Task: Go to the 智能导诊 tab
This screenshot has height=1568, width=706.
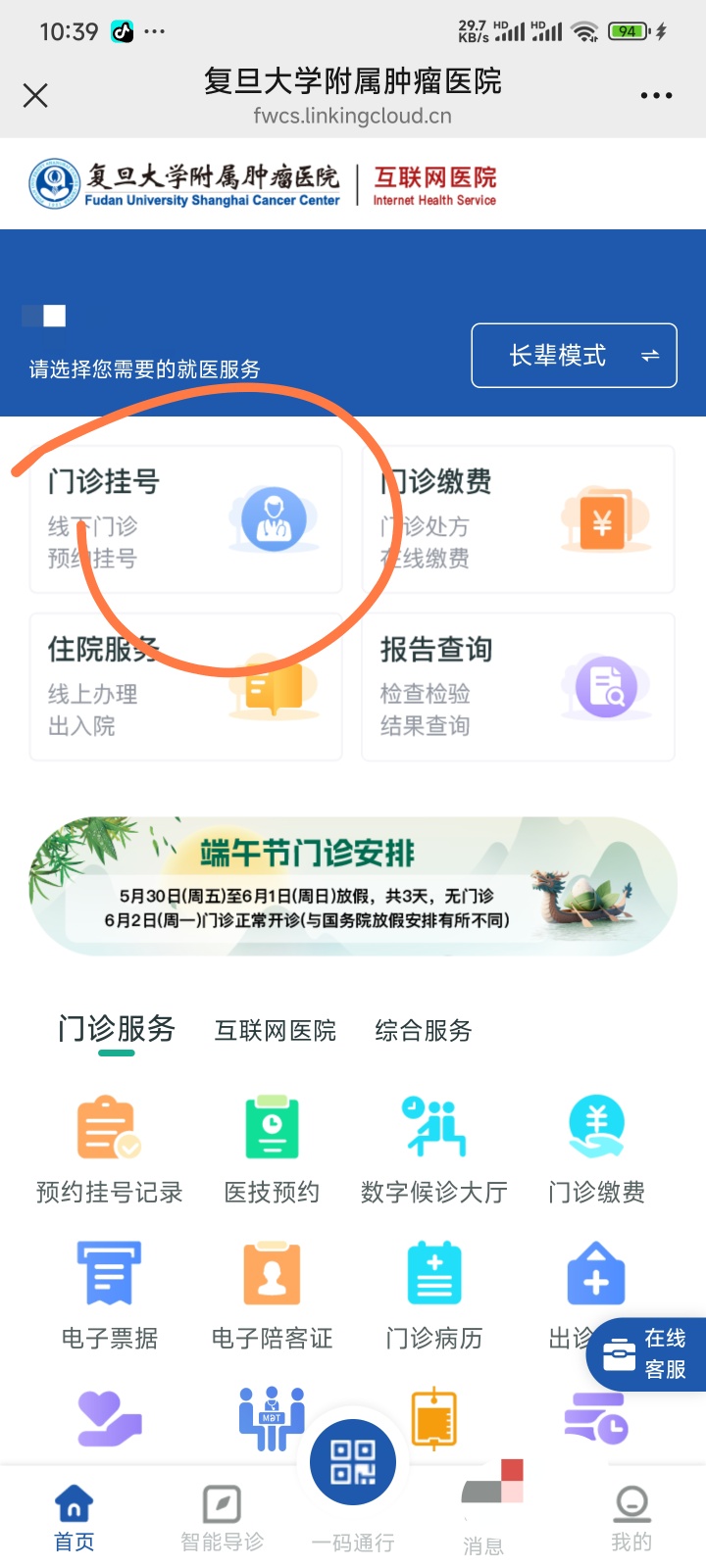Action: (x=223, y=1519)
